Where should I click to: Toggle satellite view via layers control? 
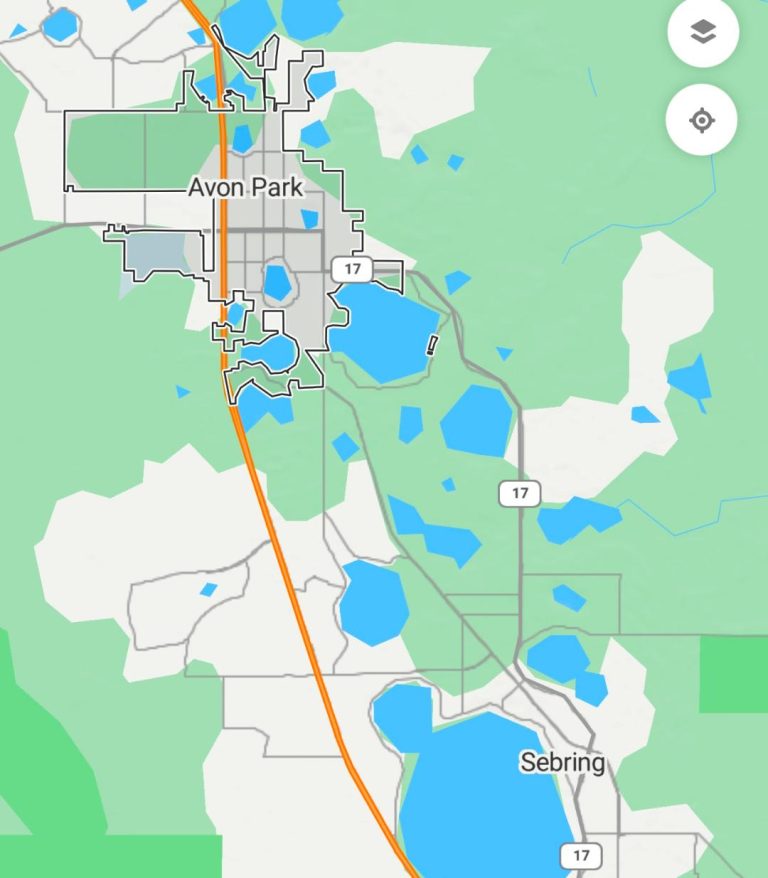point(703,32)
